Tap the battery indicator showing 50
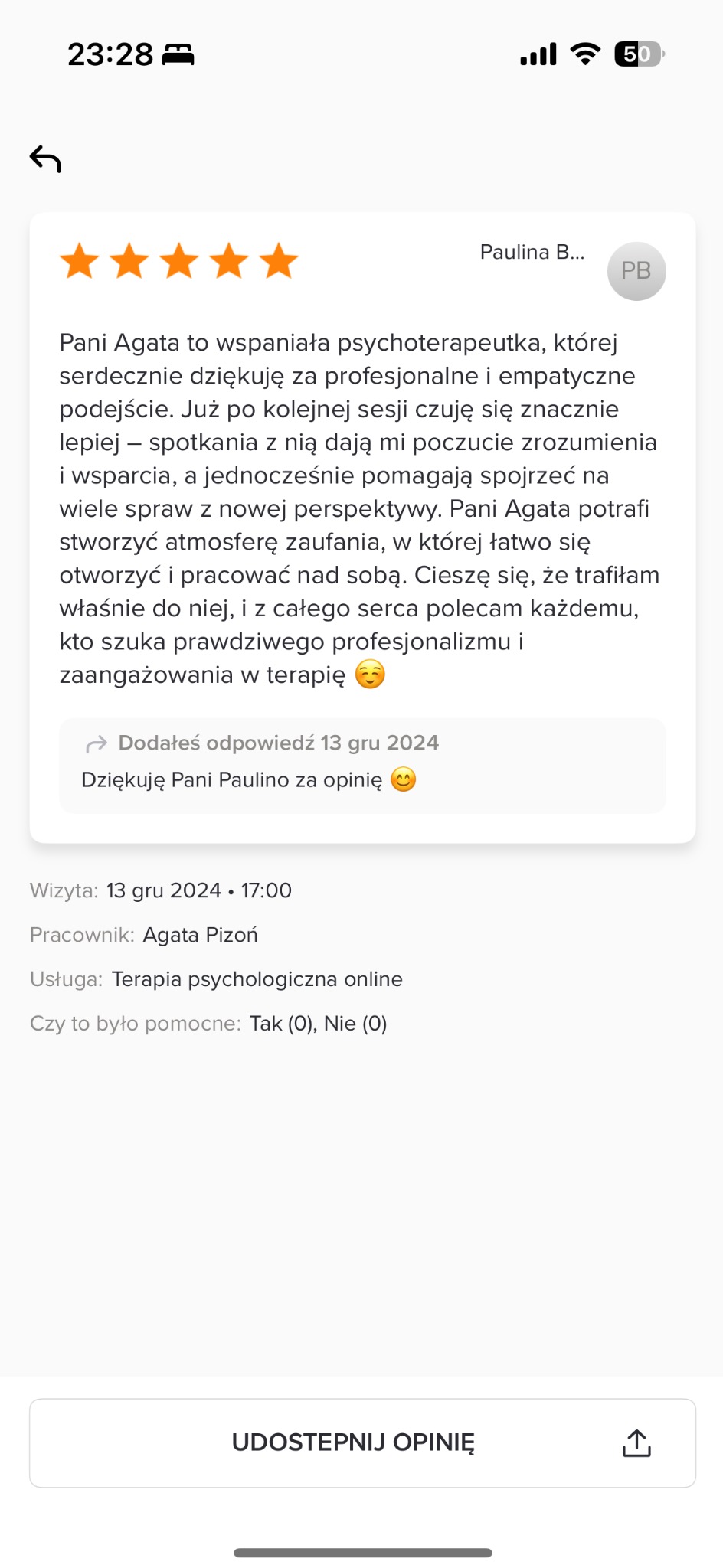The width and height of the screenshot is (723, 1568). (x=637, y=55)
